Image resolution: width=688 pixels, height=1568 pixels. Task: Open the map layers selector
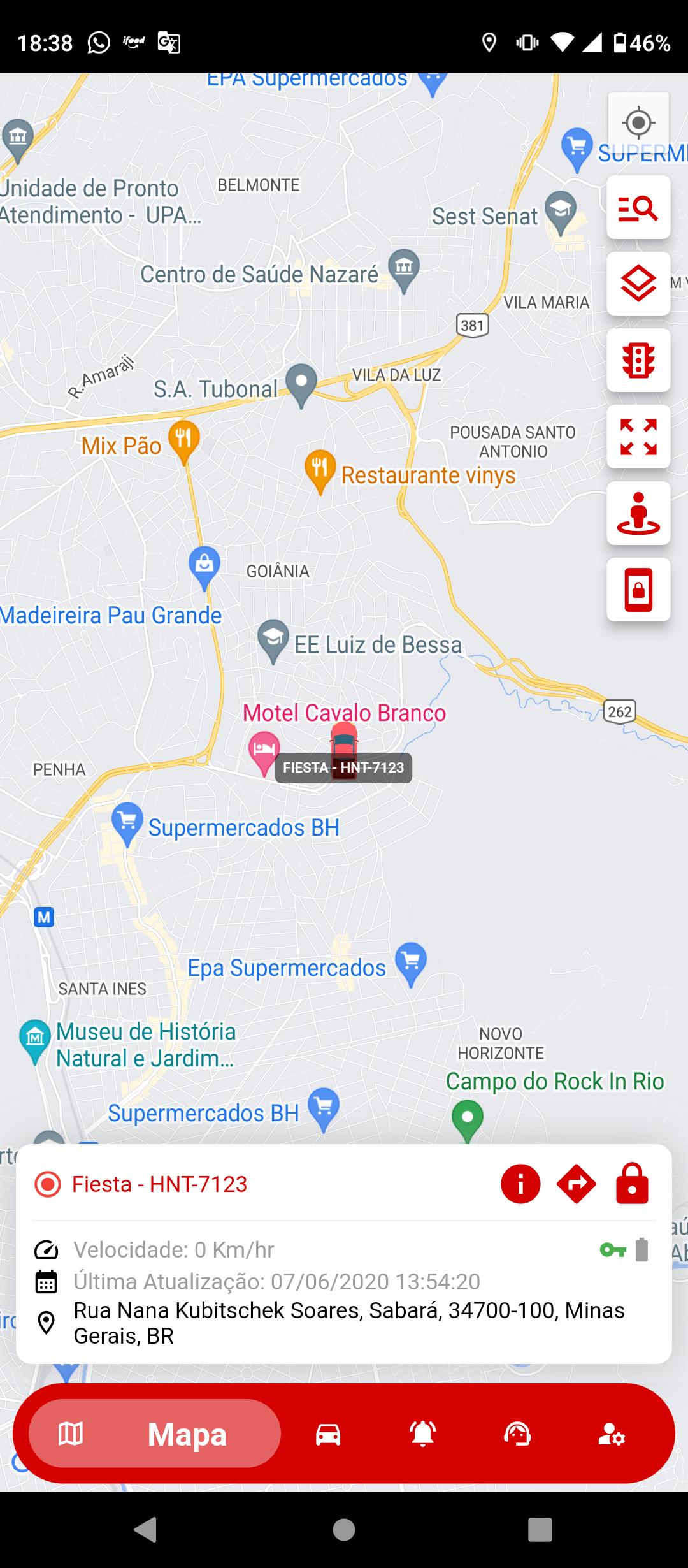tap(638, 284)
